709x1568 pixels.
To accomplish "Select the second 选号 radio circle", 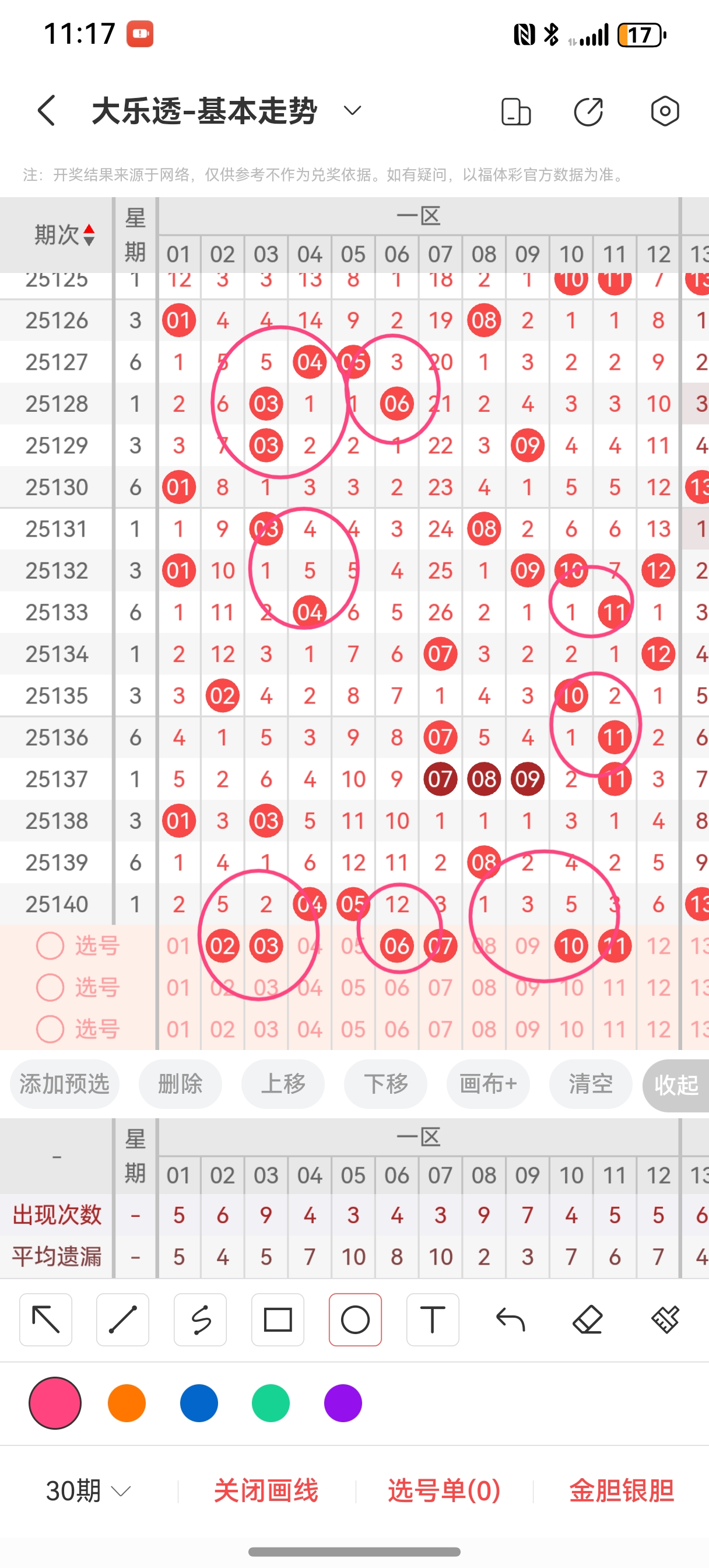I will coord(51,988).
